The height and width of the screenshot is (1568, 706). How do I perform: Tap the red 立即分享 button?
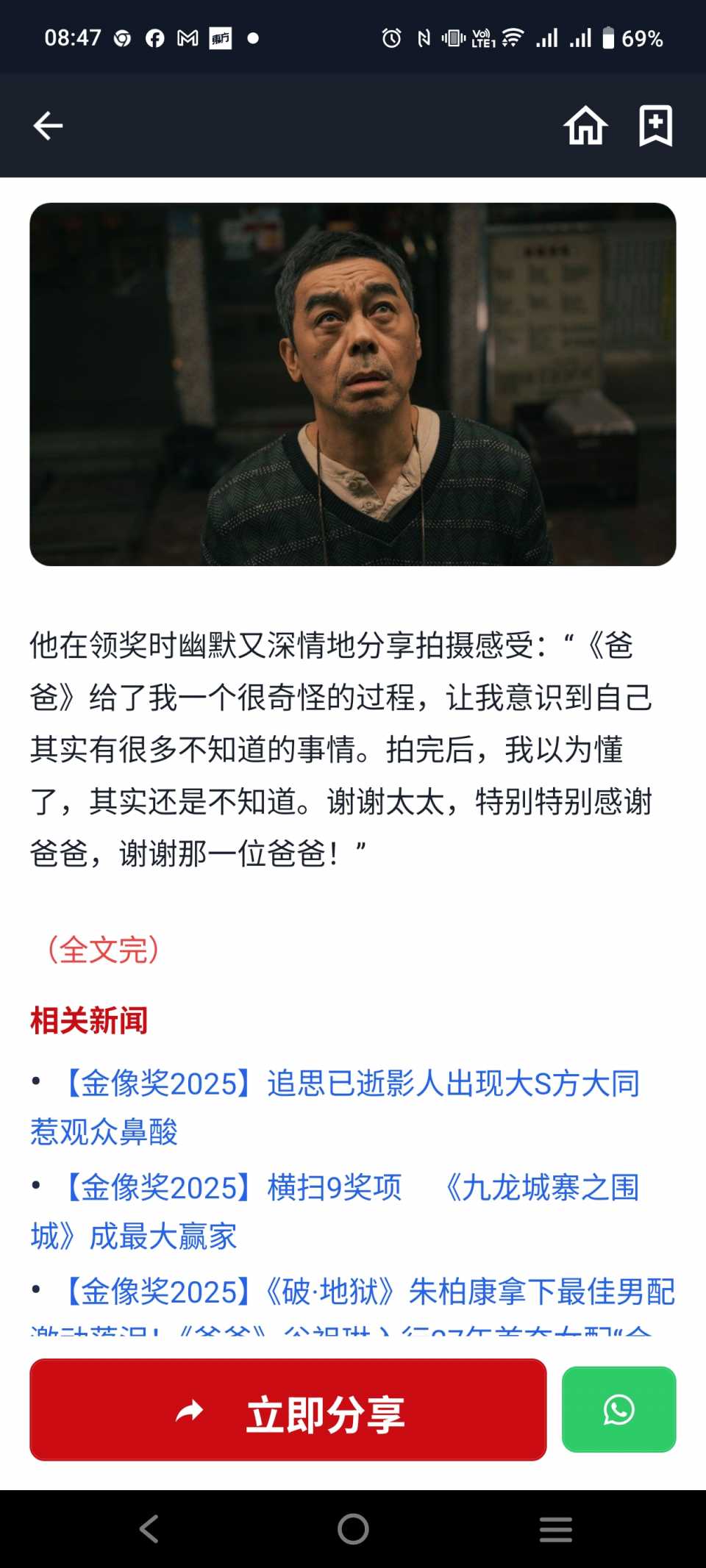(x=288, y=1410)
